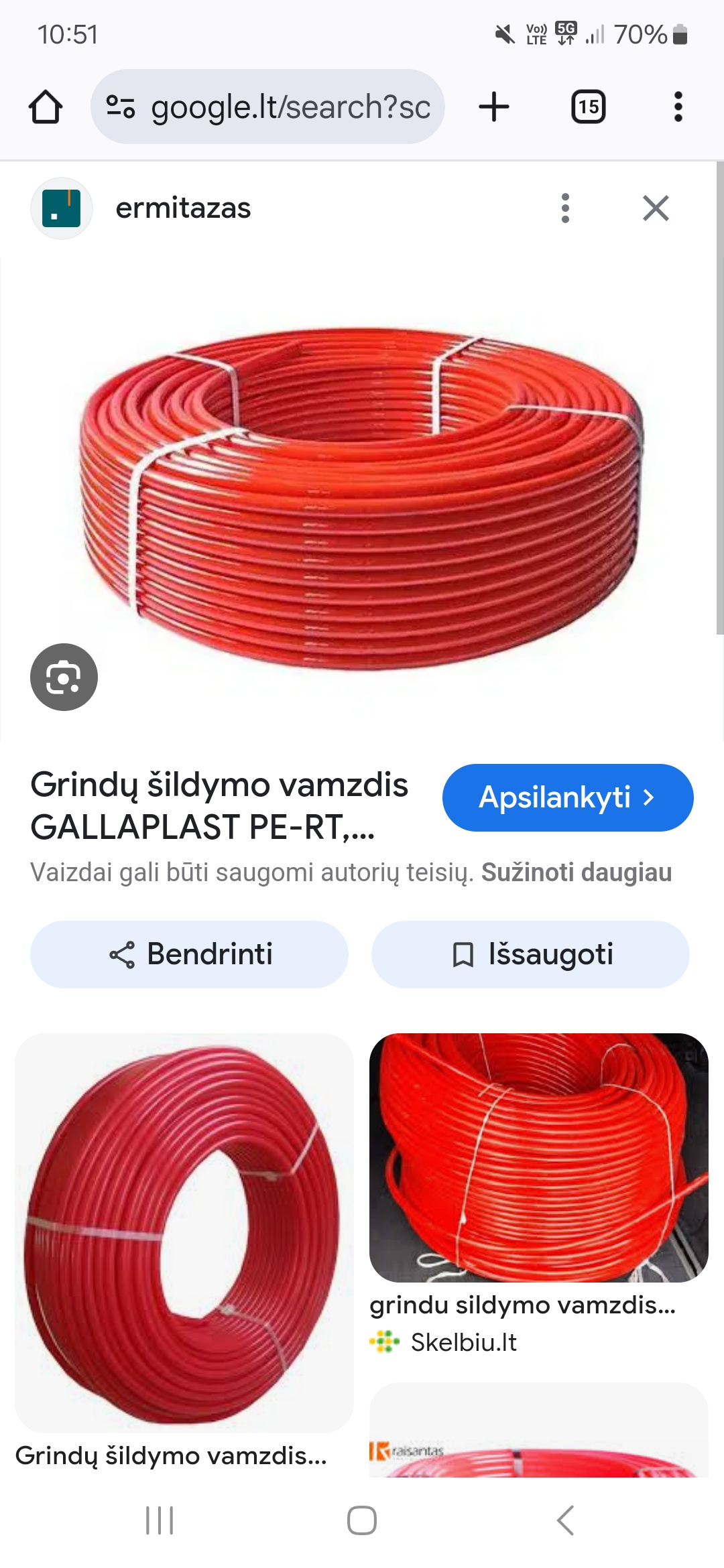Go back with system back button
The image size is (724, 1568).
565,1520
